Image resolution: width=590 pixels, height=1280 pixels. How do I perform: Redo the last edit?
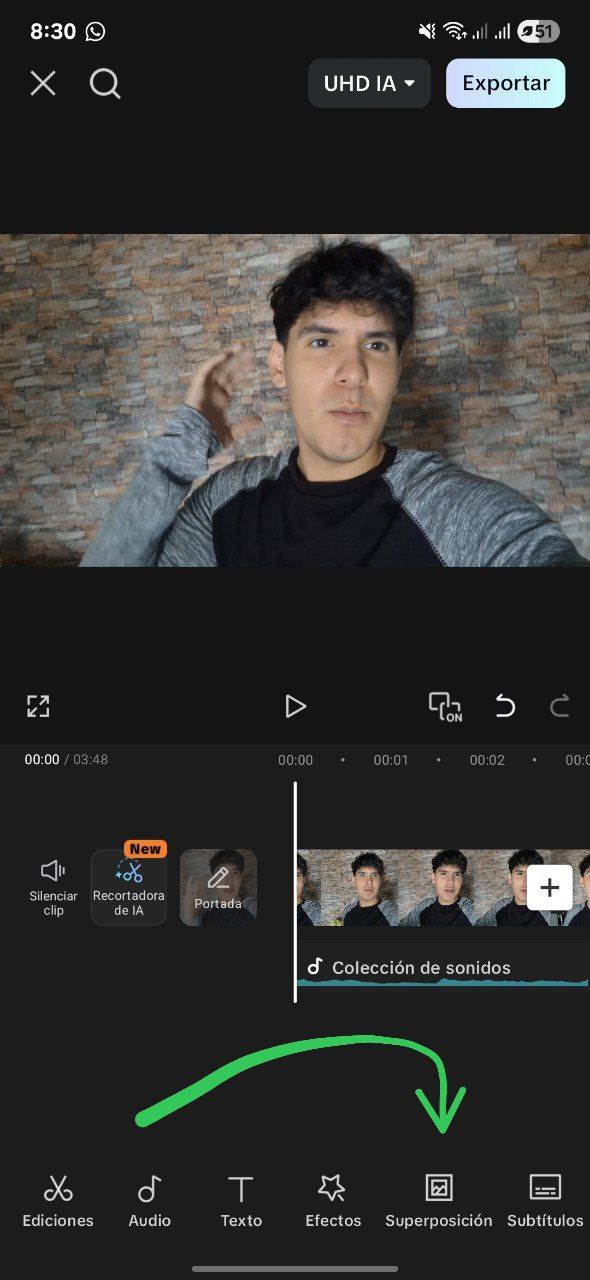[x=560, y=706]
